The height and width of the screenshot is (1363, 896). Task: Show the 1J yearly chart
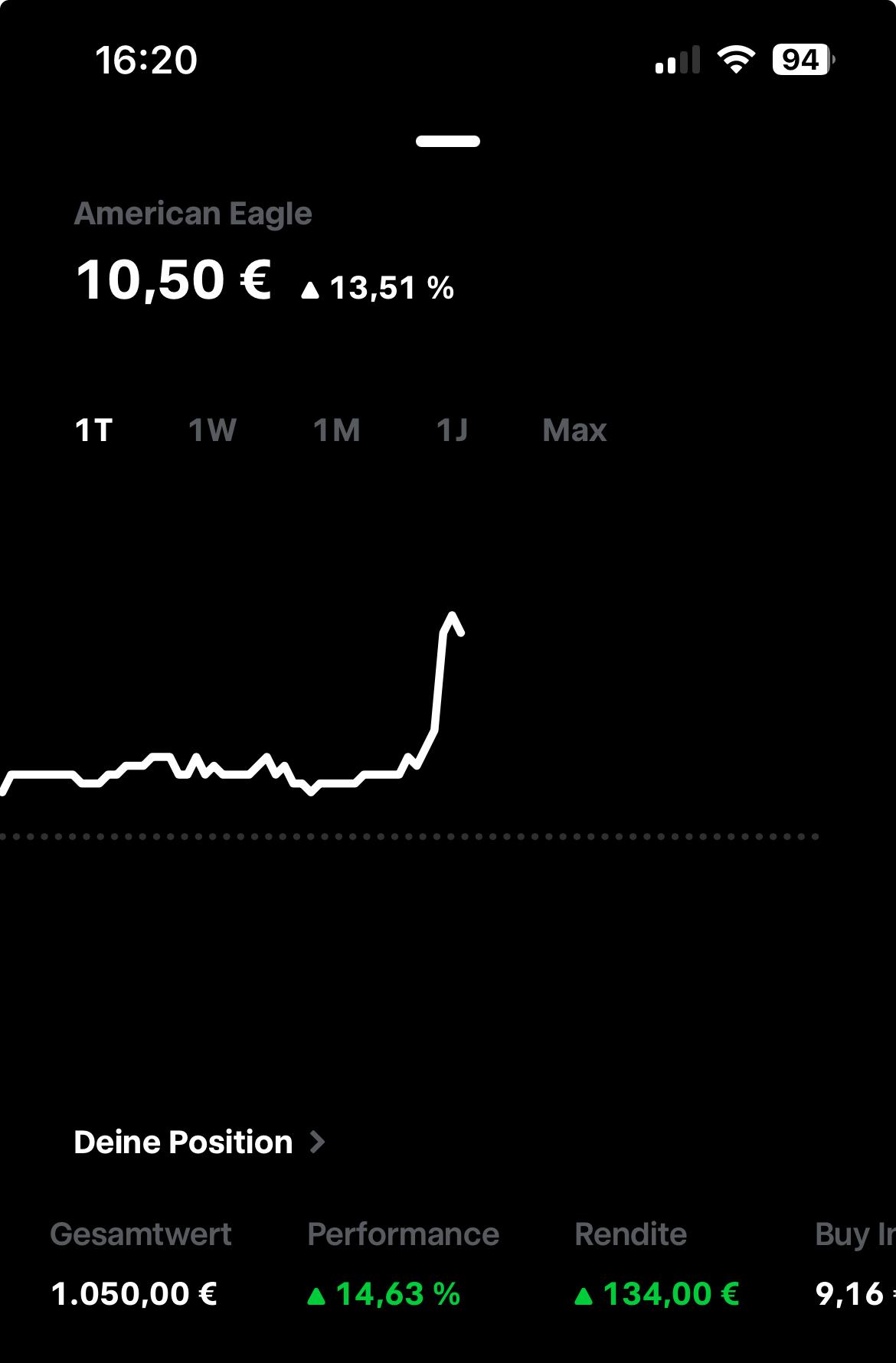(451, 430)
